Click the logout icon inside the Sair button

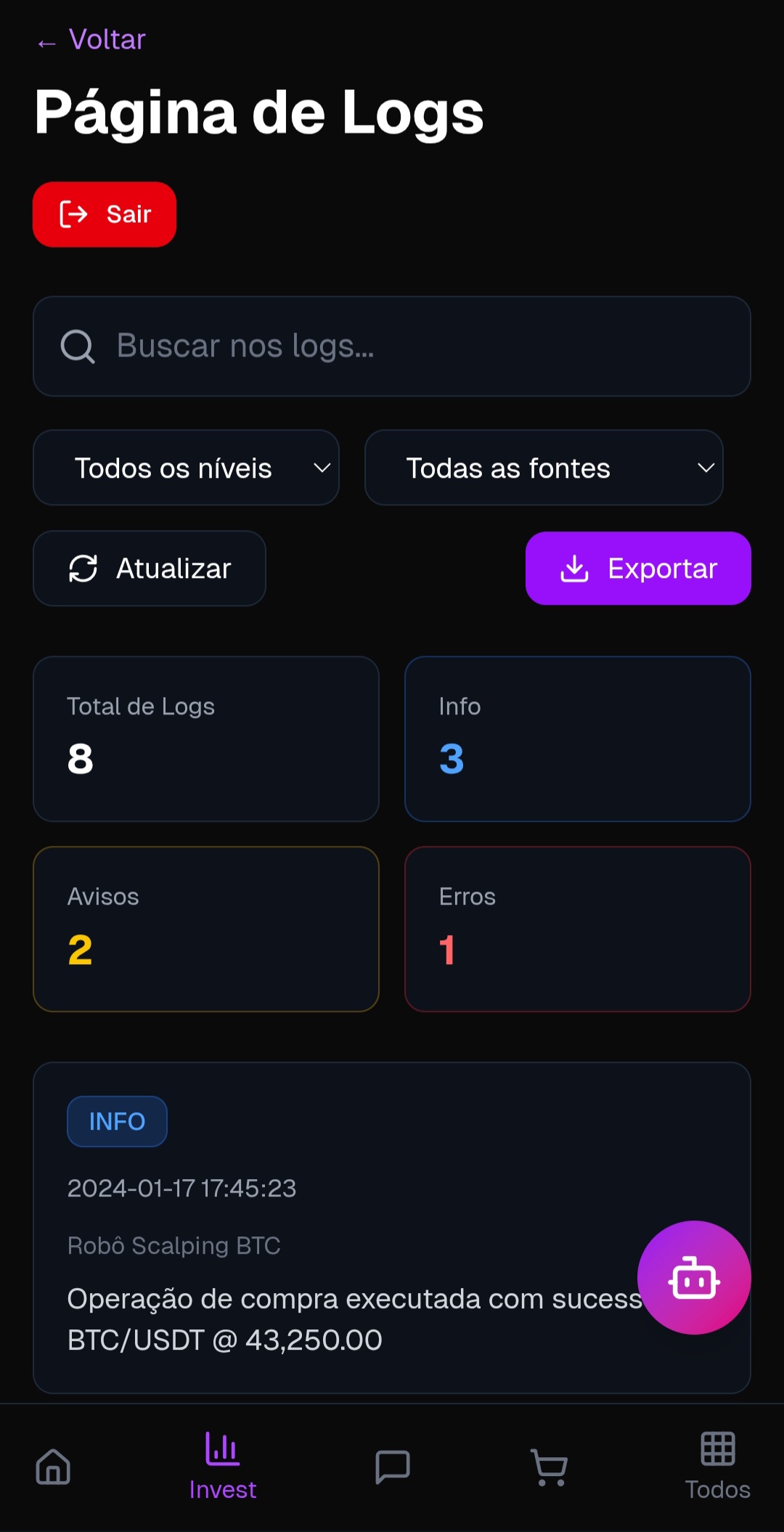coord(73,214)
